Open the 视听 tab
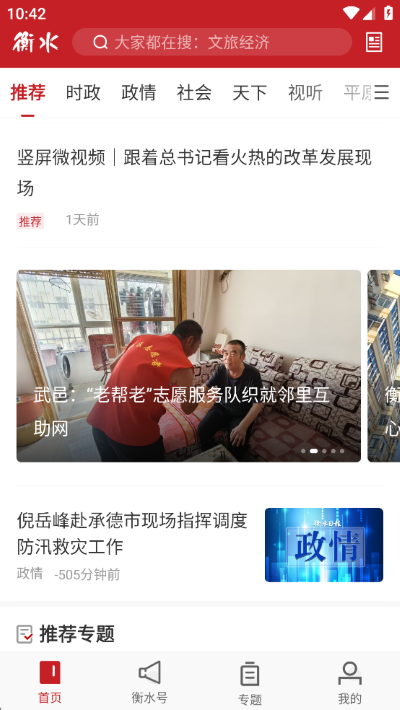Viewport: 400px width, 710px height. click(x=305, y=93)
